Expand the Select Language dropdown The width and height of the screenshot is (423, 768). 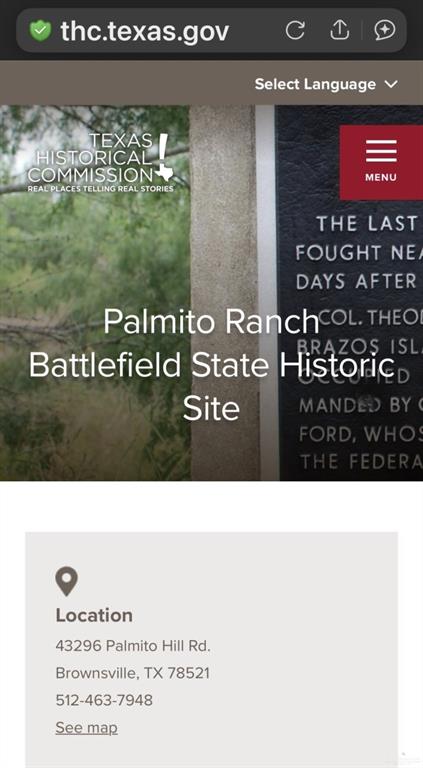click(x=326, y=84)
